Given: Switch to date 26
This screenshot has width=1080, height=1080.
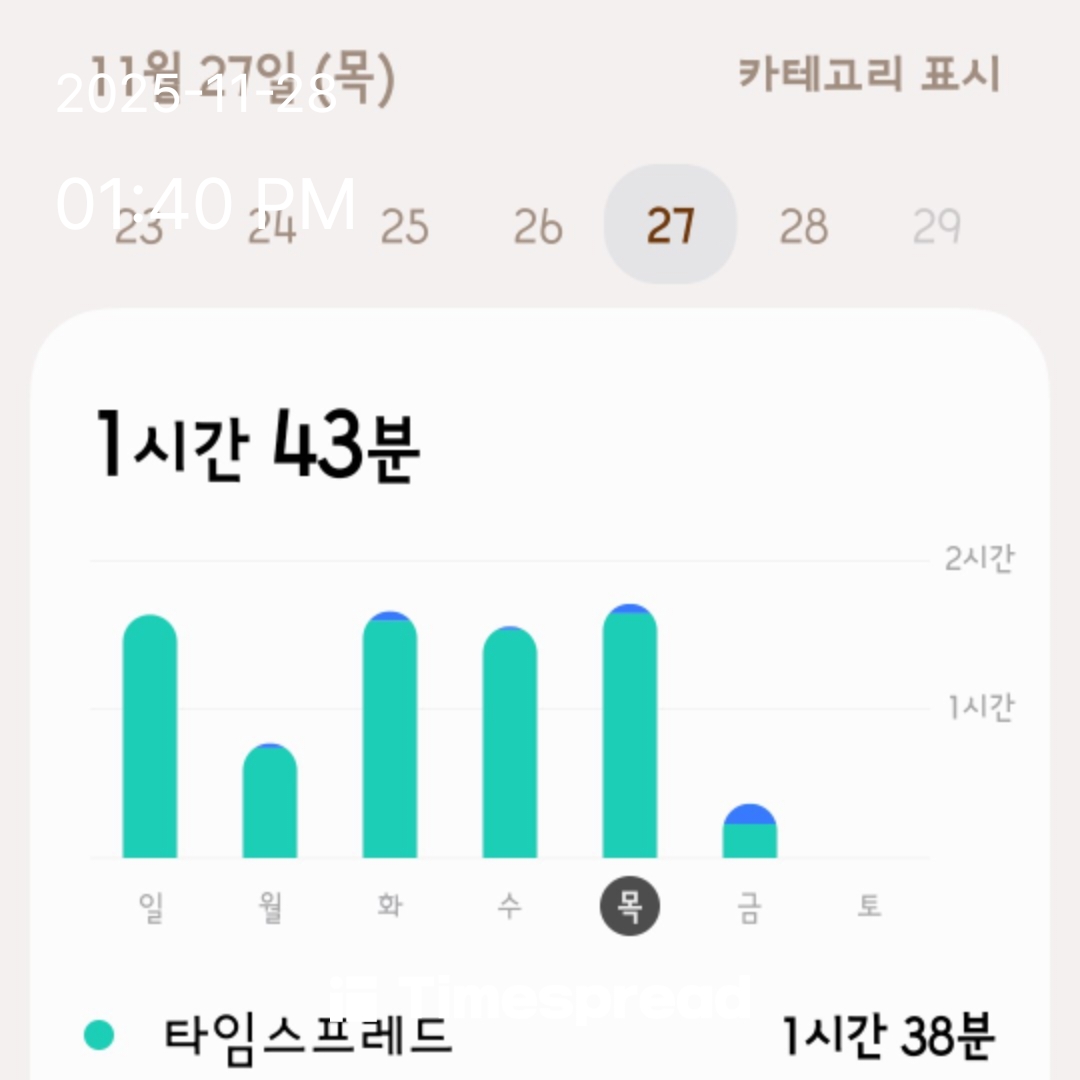Looking at the screenshot, I should [x=538, y=228].
